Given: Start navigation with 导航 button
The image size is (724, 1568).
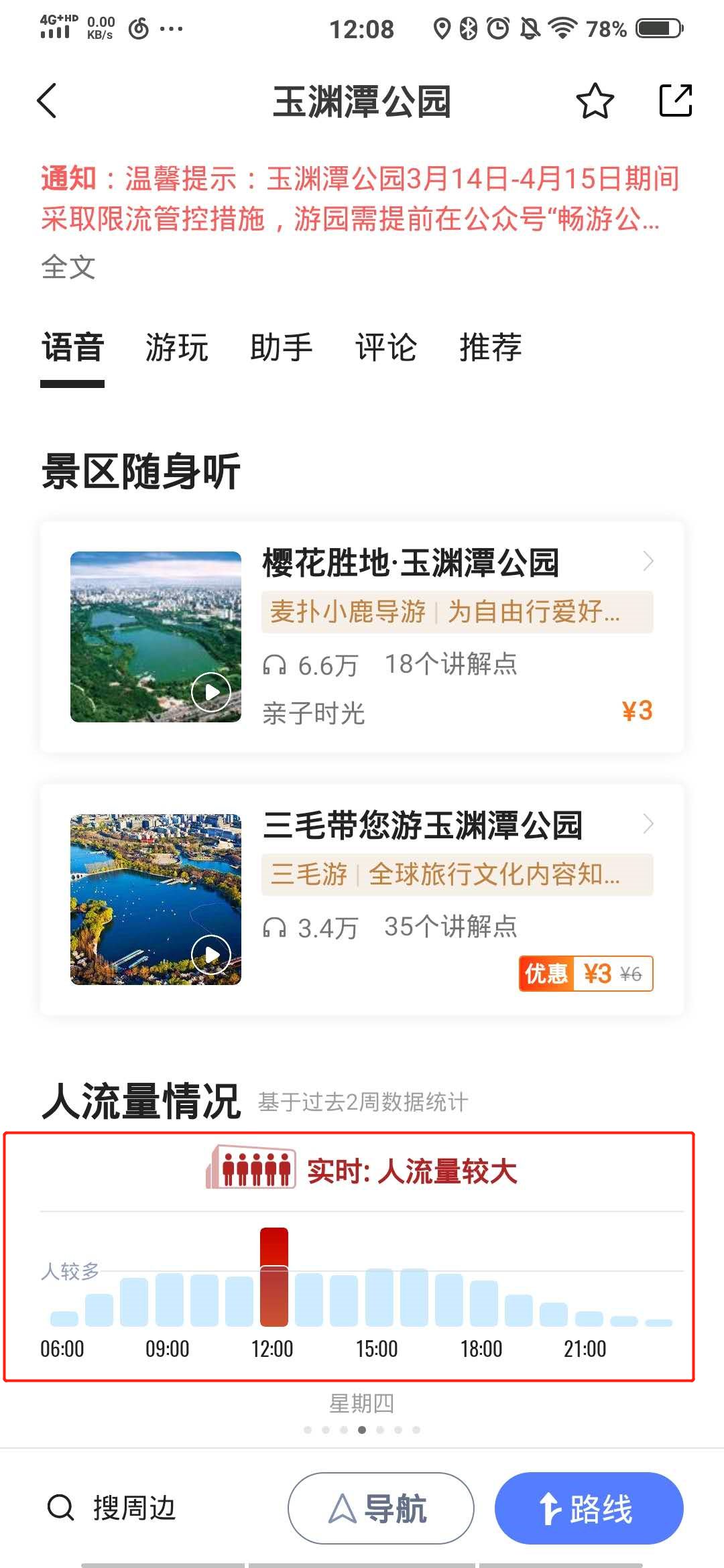Looking at the screenshot, I should [381, 1508].
